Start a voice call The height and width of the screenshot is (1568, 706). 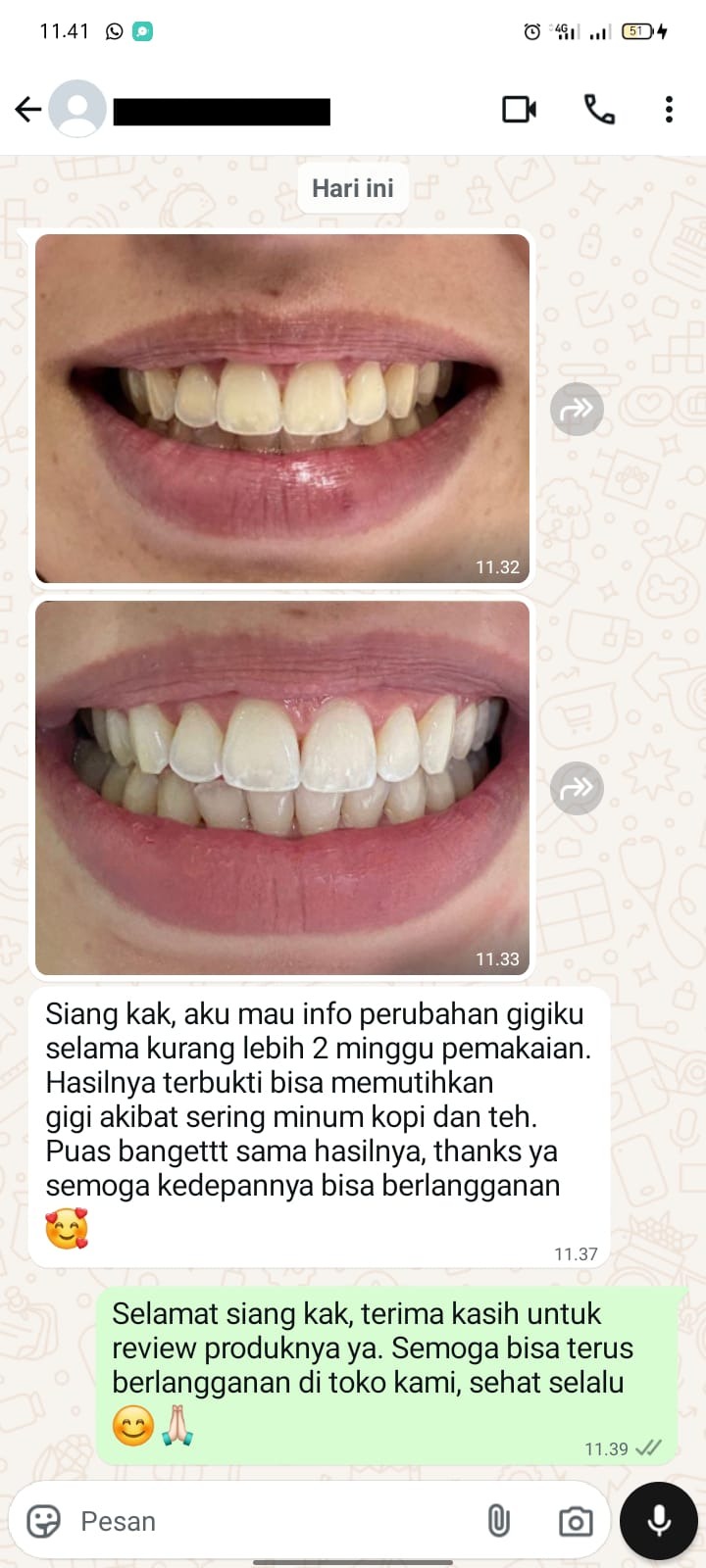point(599,109)
